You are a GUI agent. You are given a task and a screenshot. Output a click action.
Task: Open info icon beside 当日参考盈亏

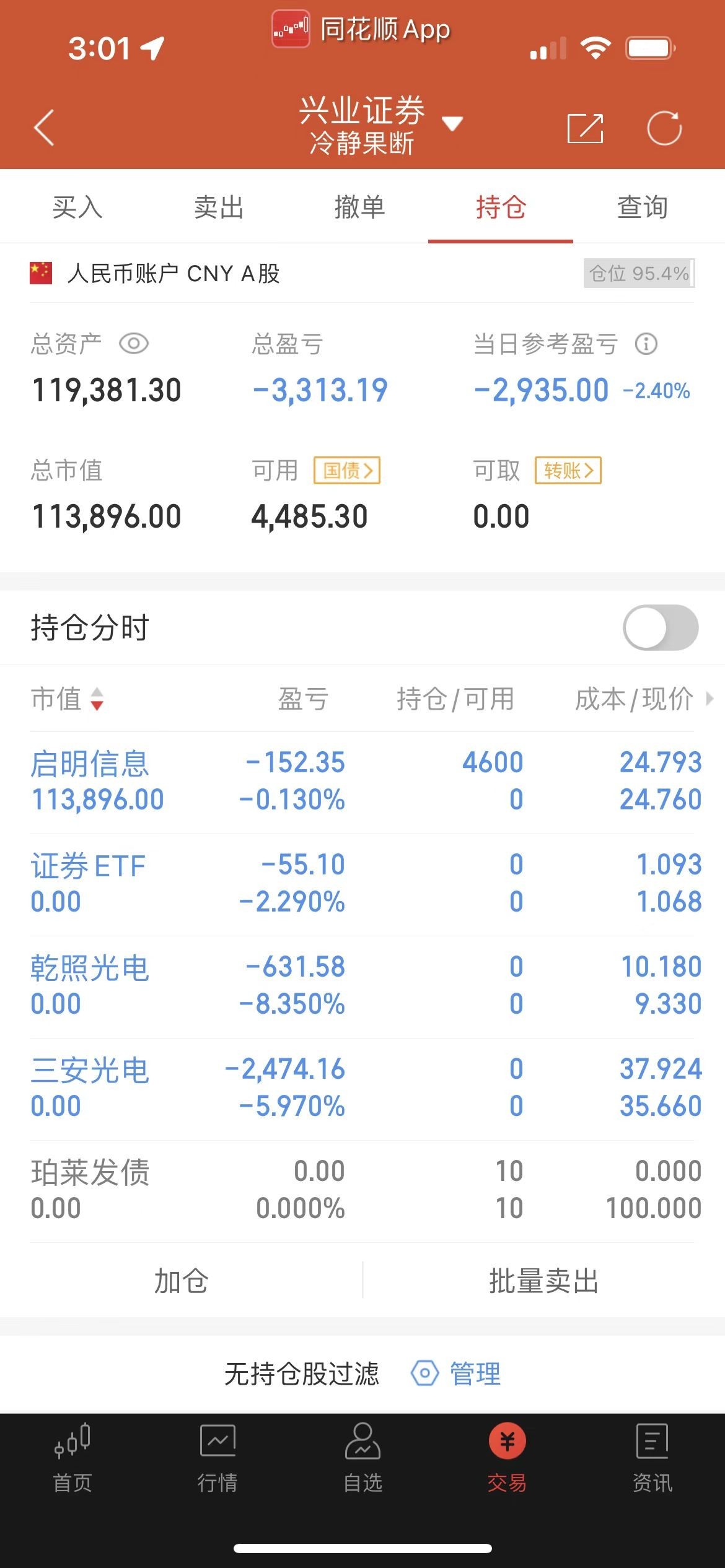[x=646, y=344]
